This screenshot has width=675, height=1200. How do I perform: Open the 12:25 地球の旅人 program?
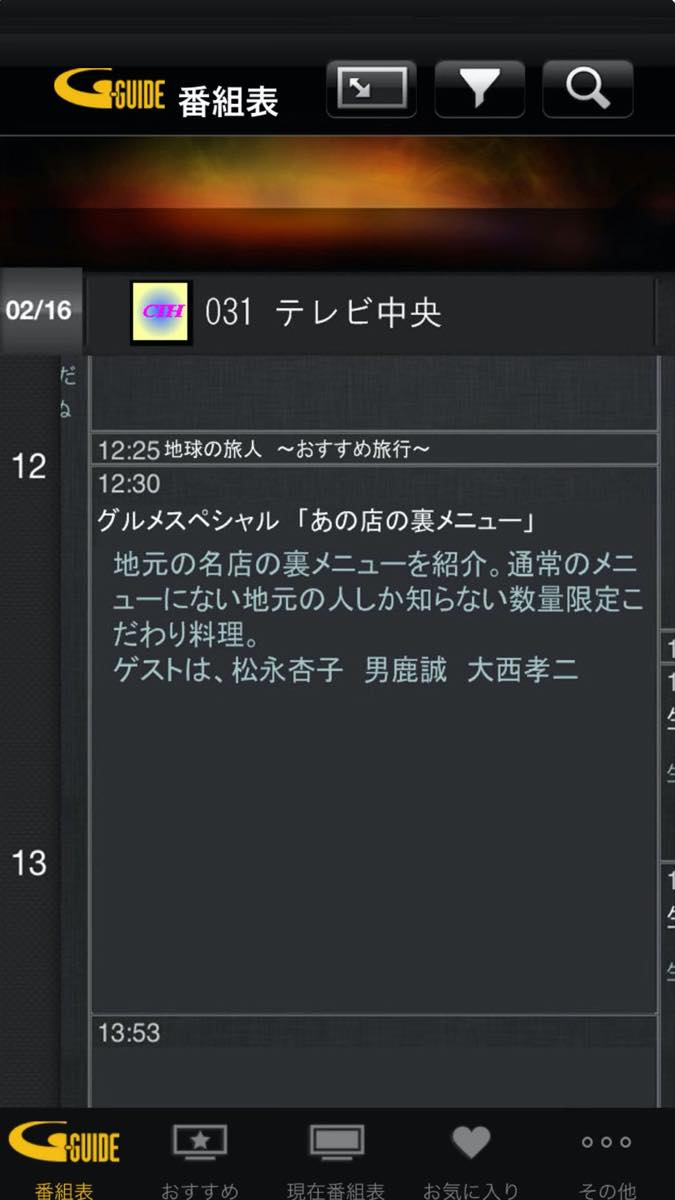coord(373,449)
